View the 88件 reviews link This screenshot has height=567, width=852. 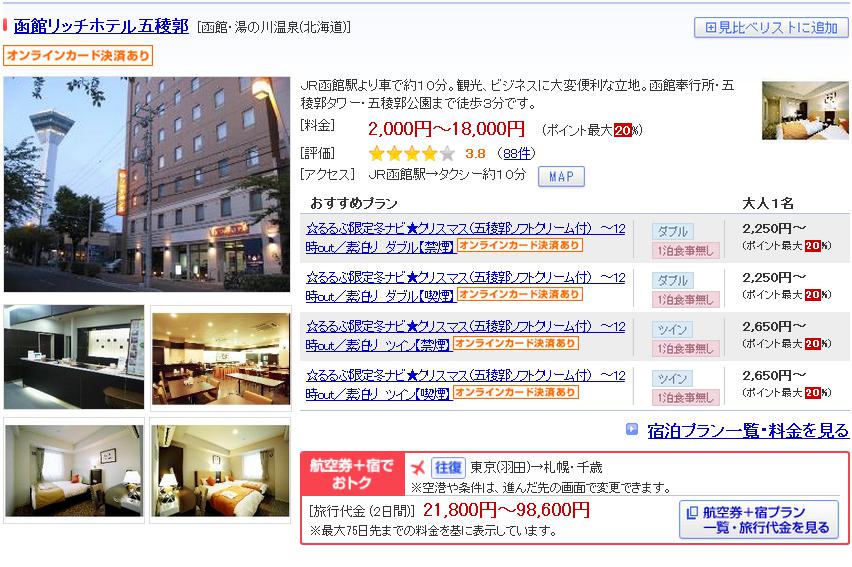[517, 153]
